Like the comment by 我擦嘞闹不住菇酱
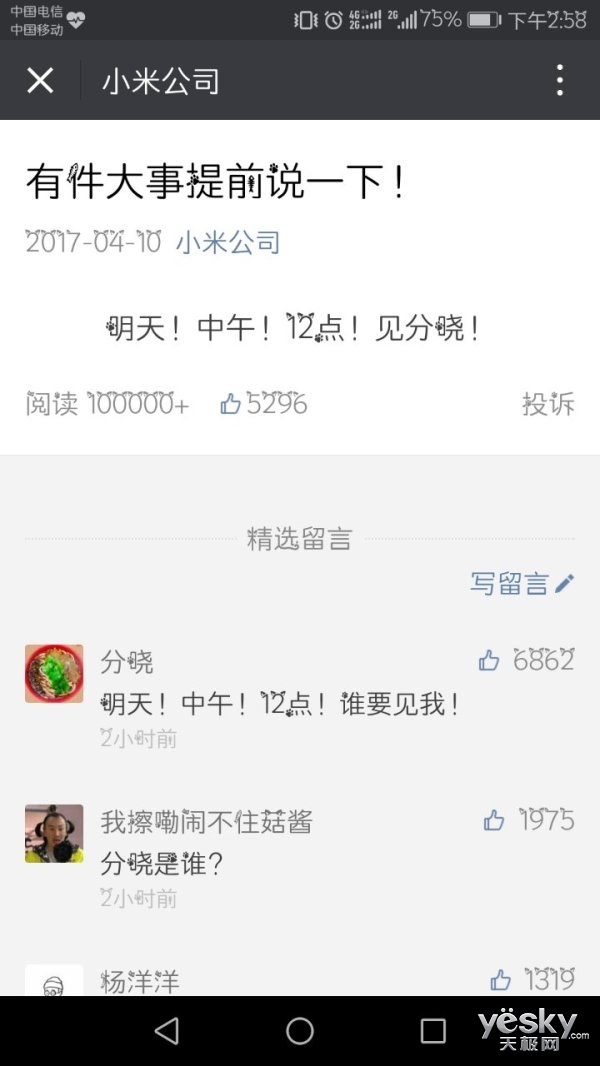Image resolution: width=600 pixels, height=1066 pixels. click(x=494, y=821)
